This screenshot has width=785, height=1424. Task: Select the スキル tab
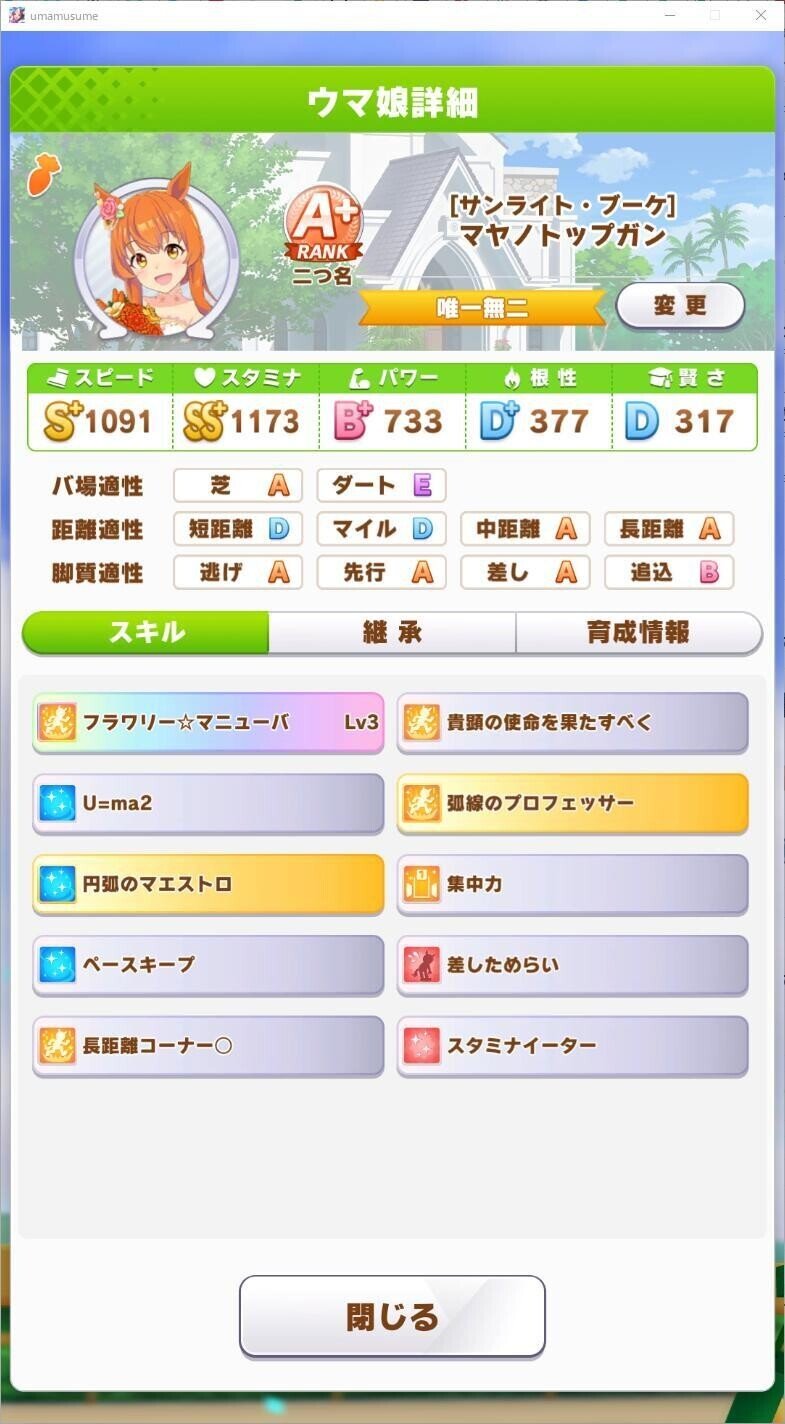(146, 633)
